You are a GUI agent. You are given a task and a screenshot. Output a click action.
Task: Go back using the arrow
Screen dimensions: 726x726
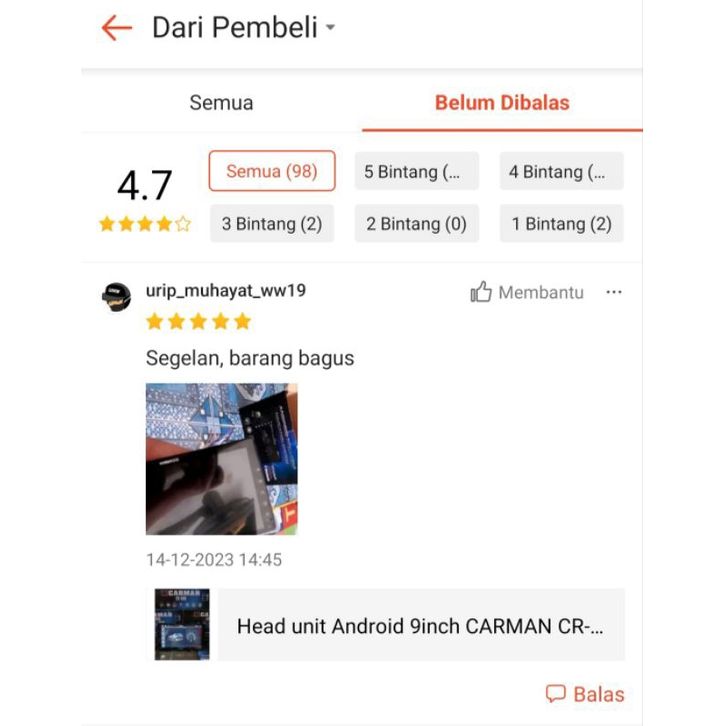[x=117, y=28]
